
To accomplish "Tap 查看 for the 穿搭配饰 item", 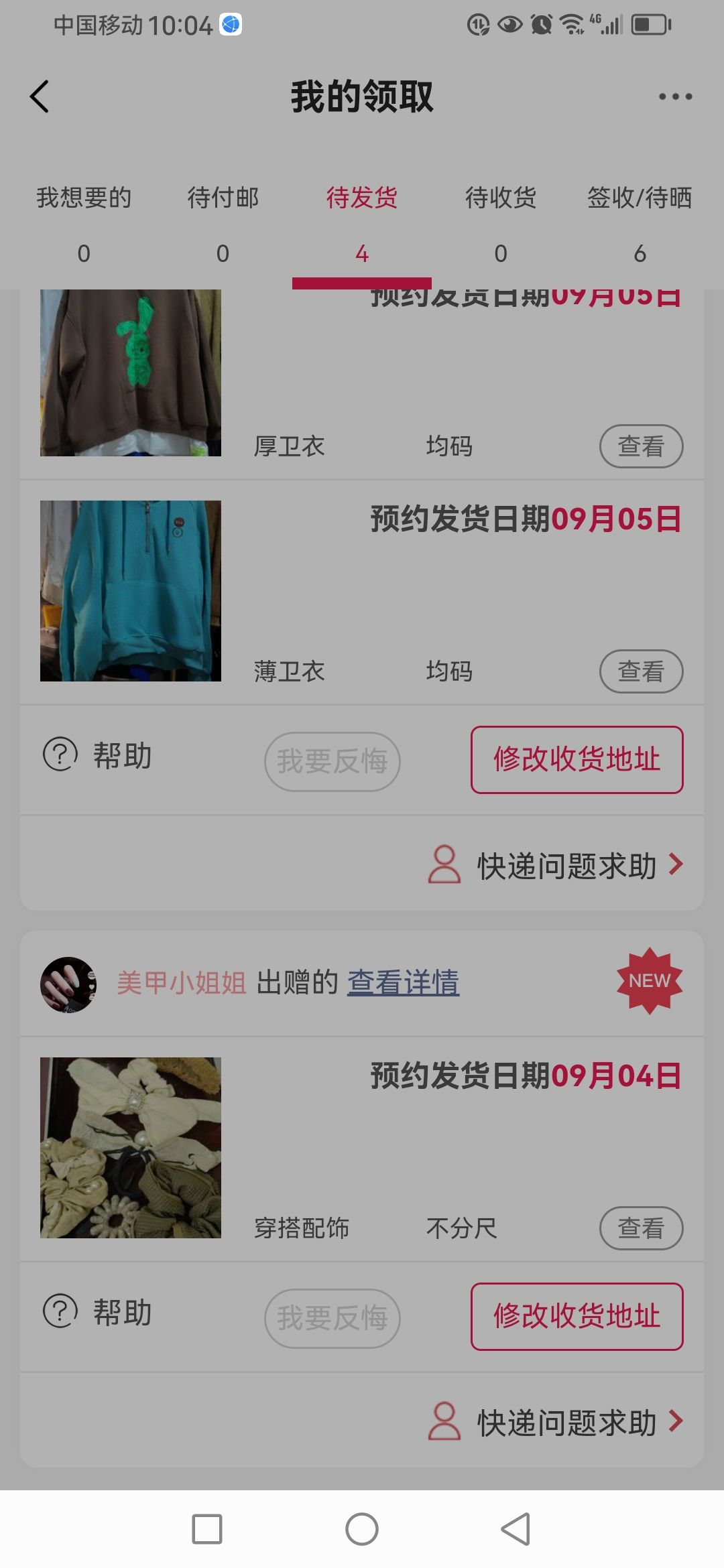I will tap(641, 1228).
